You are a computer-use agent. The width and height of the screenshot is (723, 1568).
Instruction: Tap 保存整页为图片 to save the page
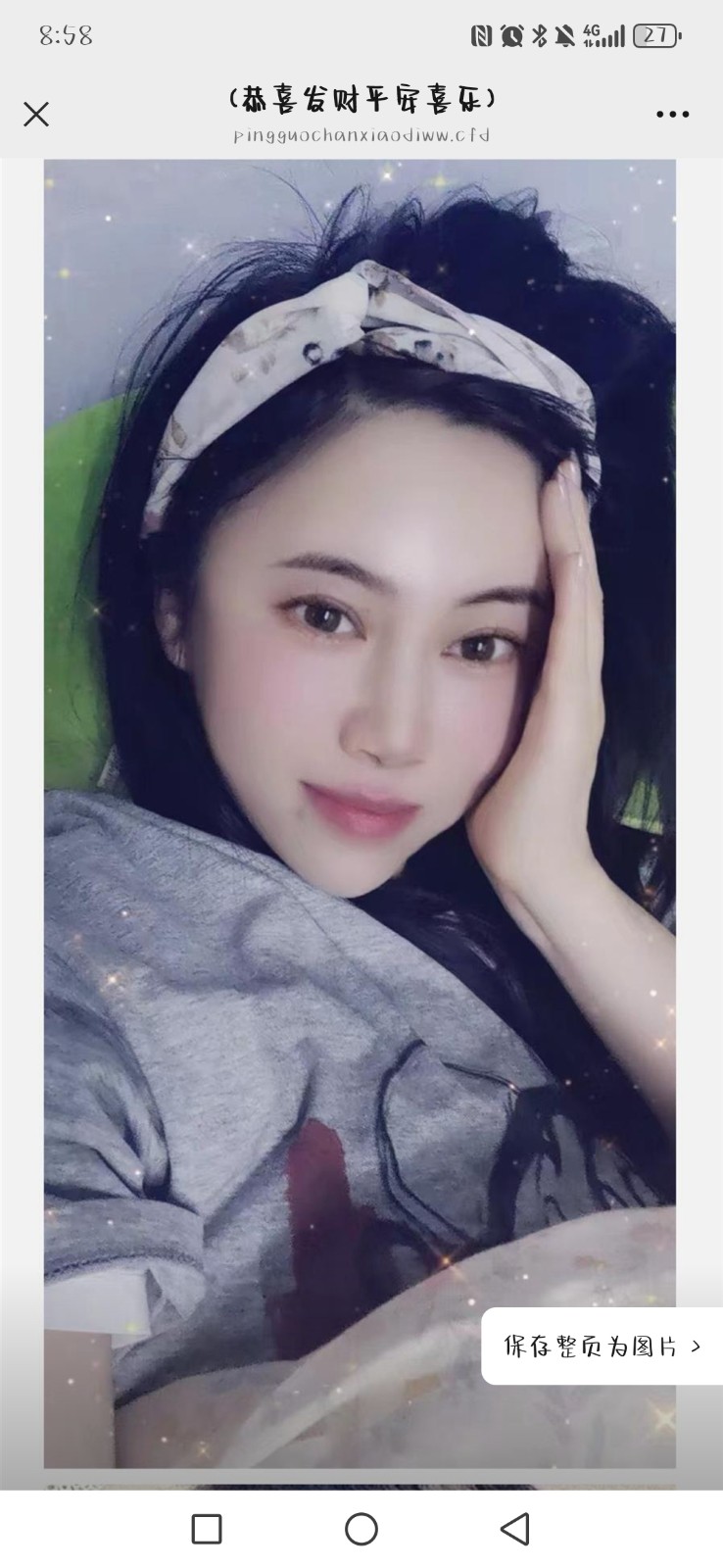[x=602, y=1347]
